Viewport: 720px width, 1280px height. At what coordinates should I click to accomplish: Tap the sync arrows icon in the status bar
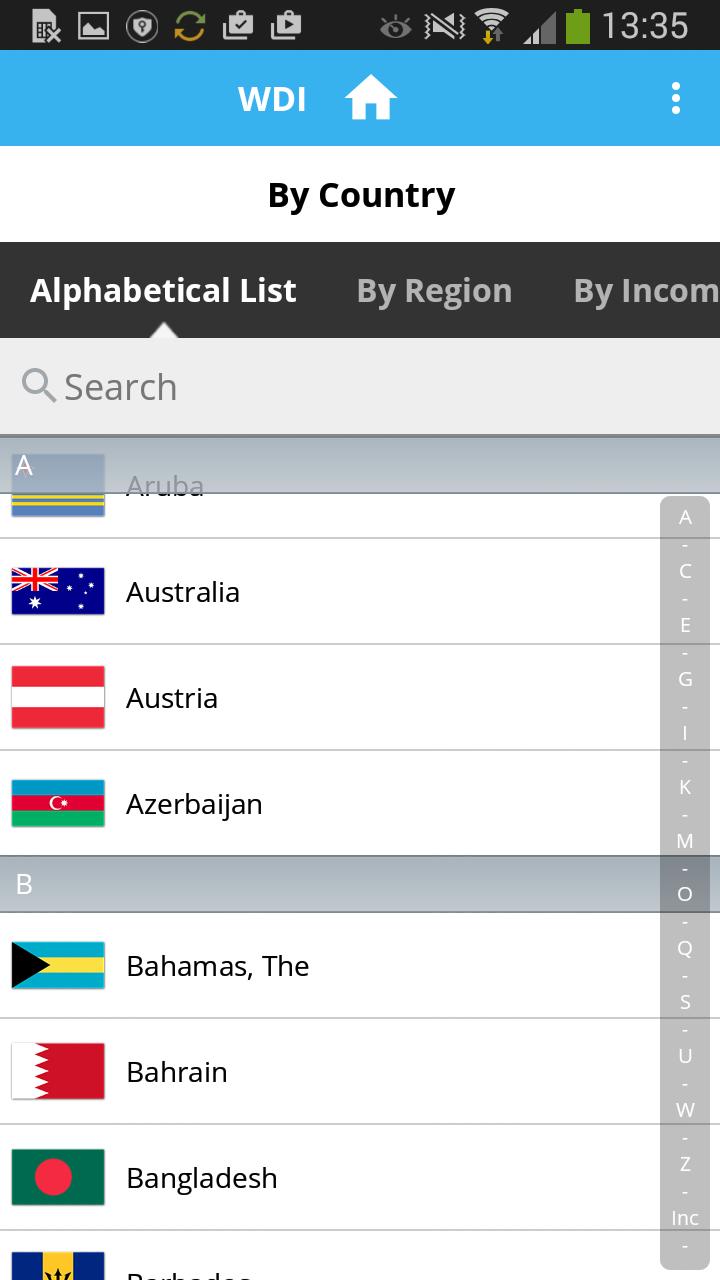click(190, 25)
